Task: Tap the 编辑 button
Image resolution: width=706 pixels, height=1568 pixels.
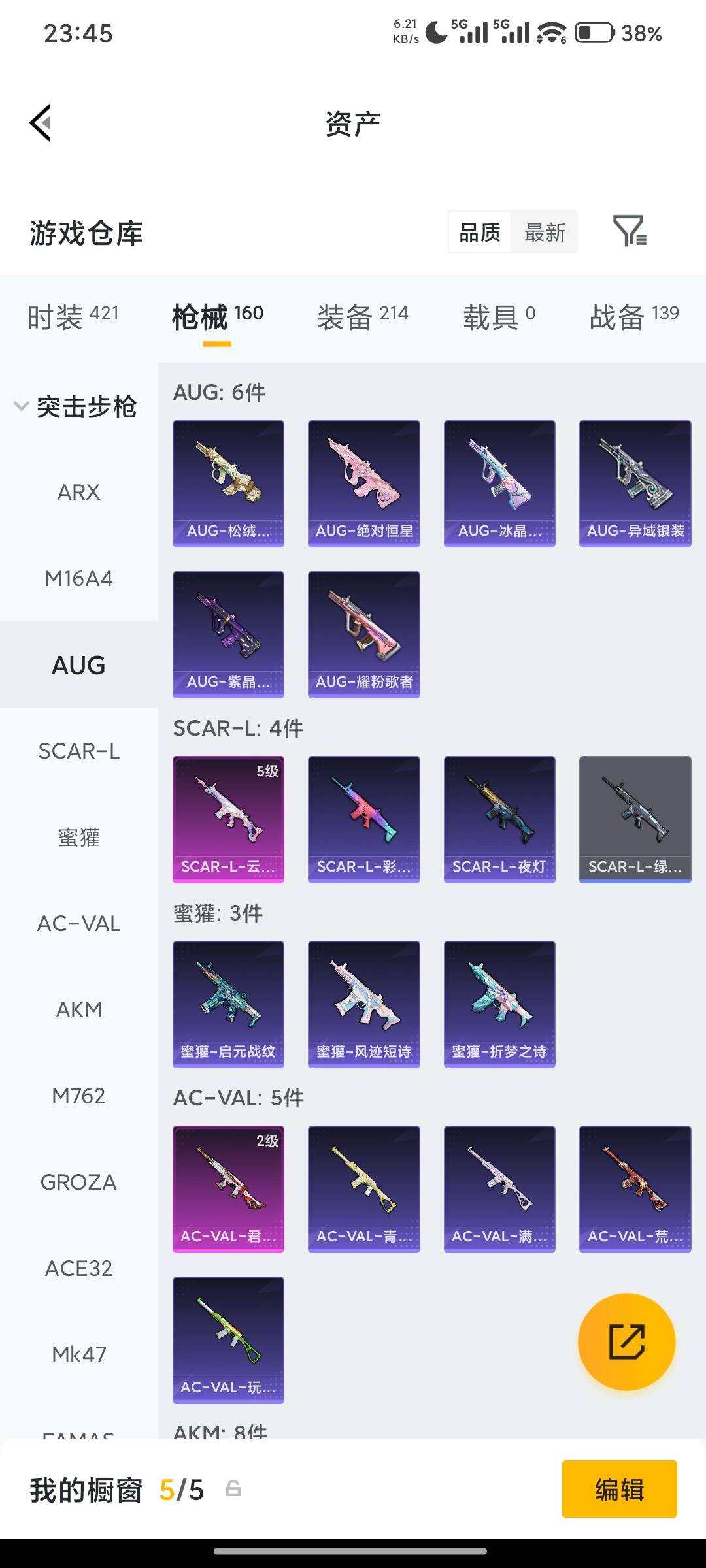Action: tap(619, 1489)
